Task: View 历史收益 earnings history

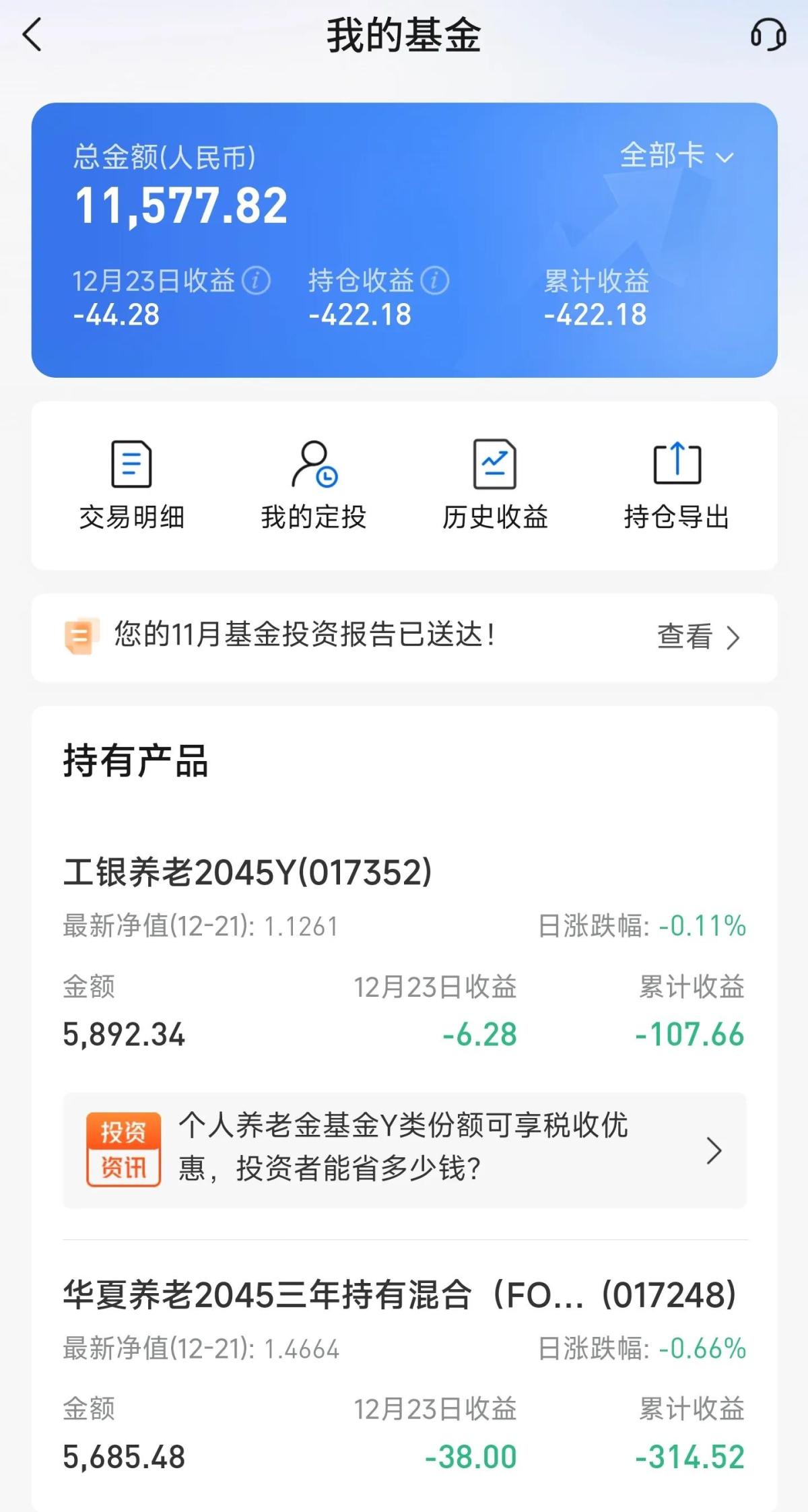Action: [x=495, y=485]
